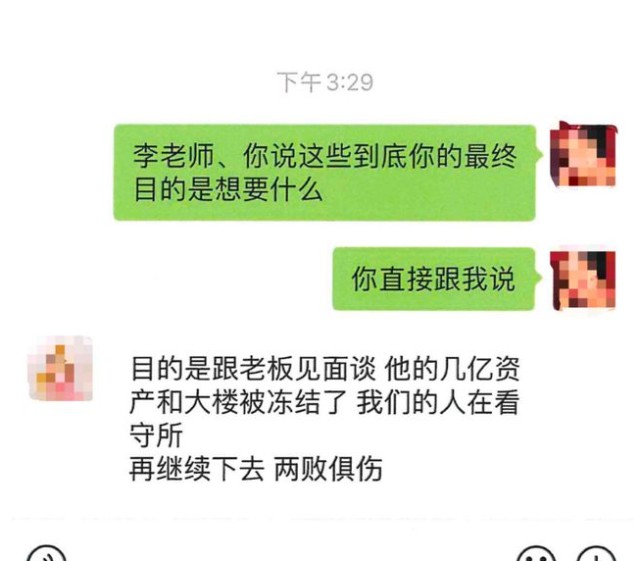Open the avatar of the contact replying 目的是跟老板见面谈
Screen dimensions: 640x561
tap(62, 369)
